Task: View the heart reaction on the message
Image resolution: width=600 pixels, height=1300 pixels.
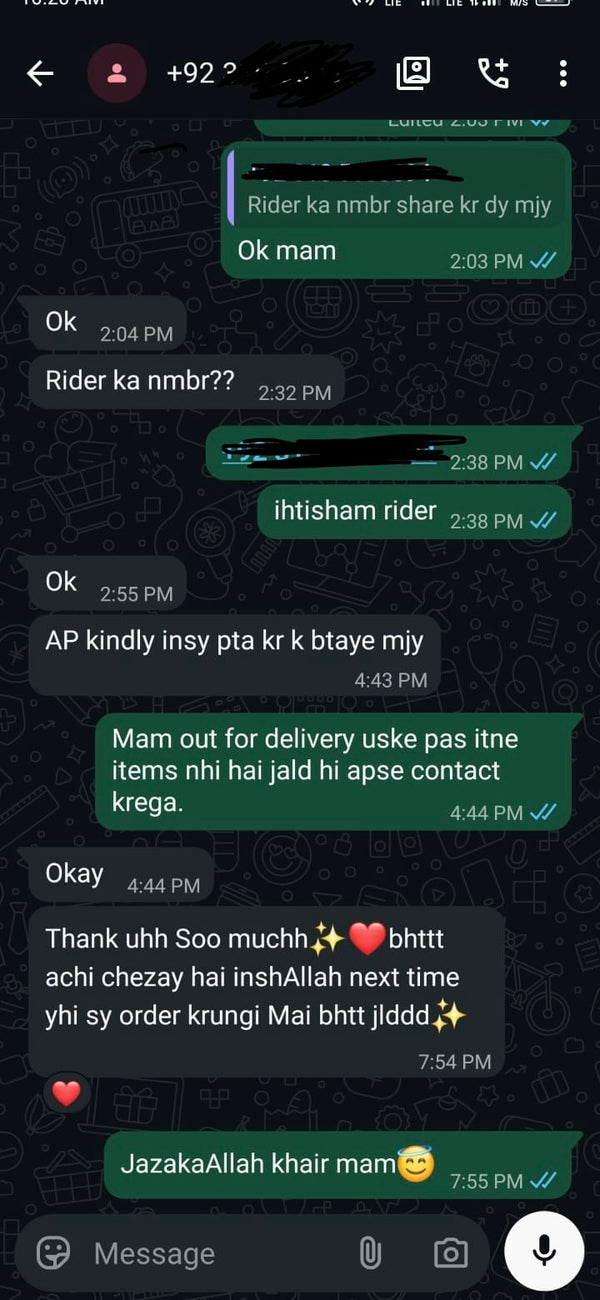Action: 66,1094
